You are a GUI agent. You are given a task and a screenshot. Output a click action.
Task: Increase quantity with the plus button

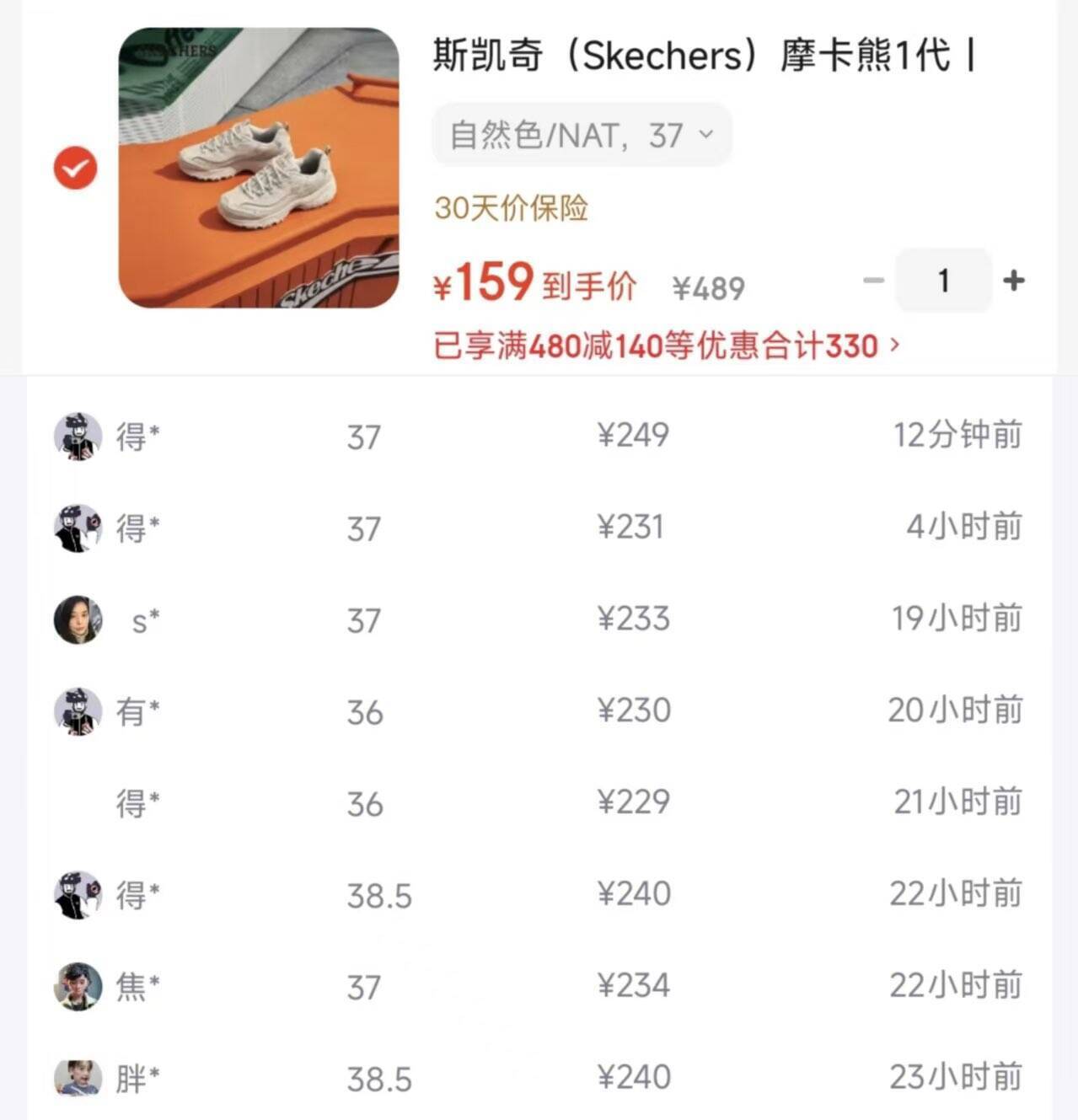point(1014,281)
